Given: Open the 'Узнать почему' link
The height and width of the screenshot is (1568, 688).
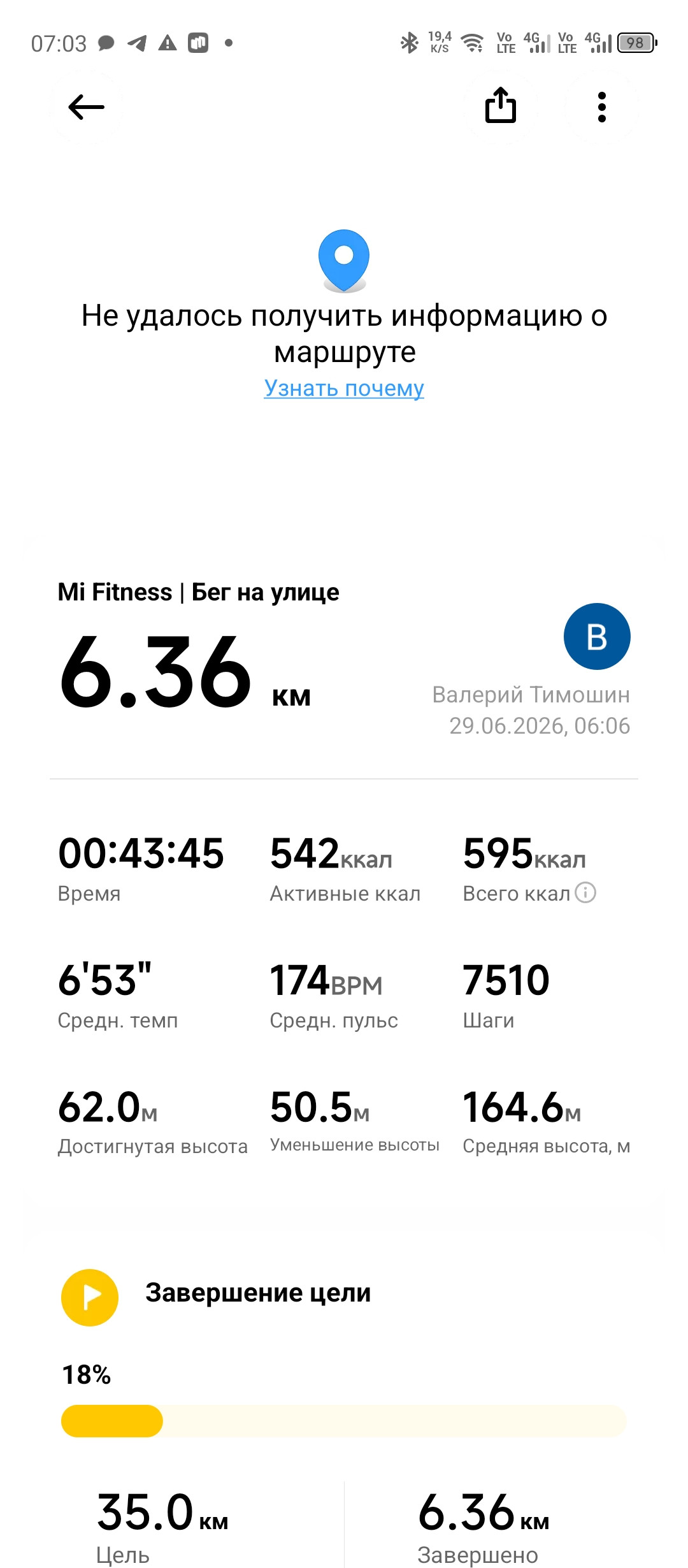Looking at the screenshot, I should 344,388.
